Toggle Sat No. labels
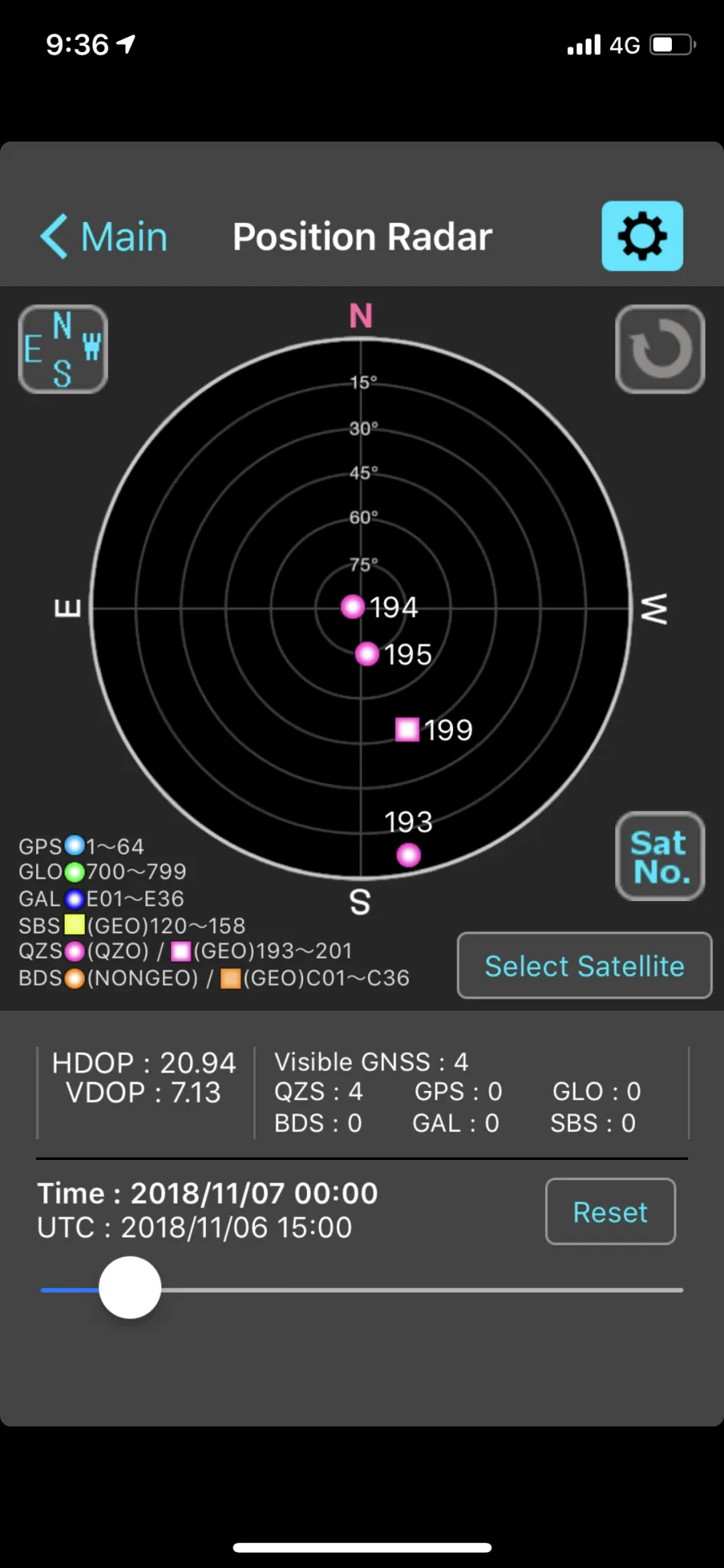 pyautogui.click(x=660, y=856)
